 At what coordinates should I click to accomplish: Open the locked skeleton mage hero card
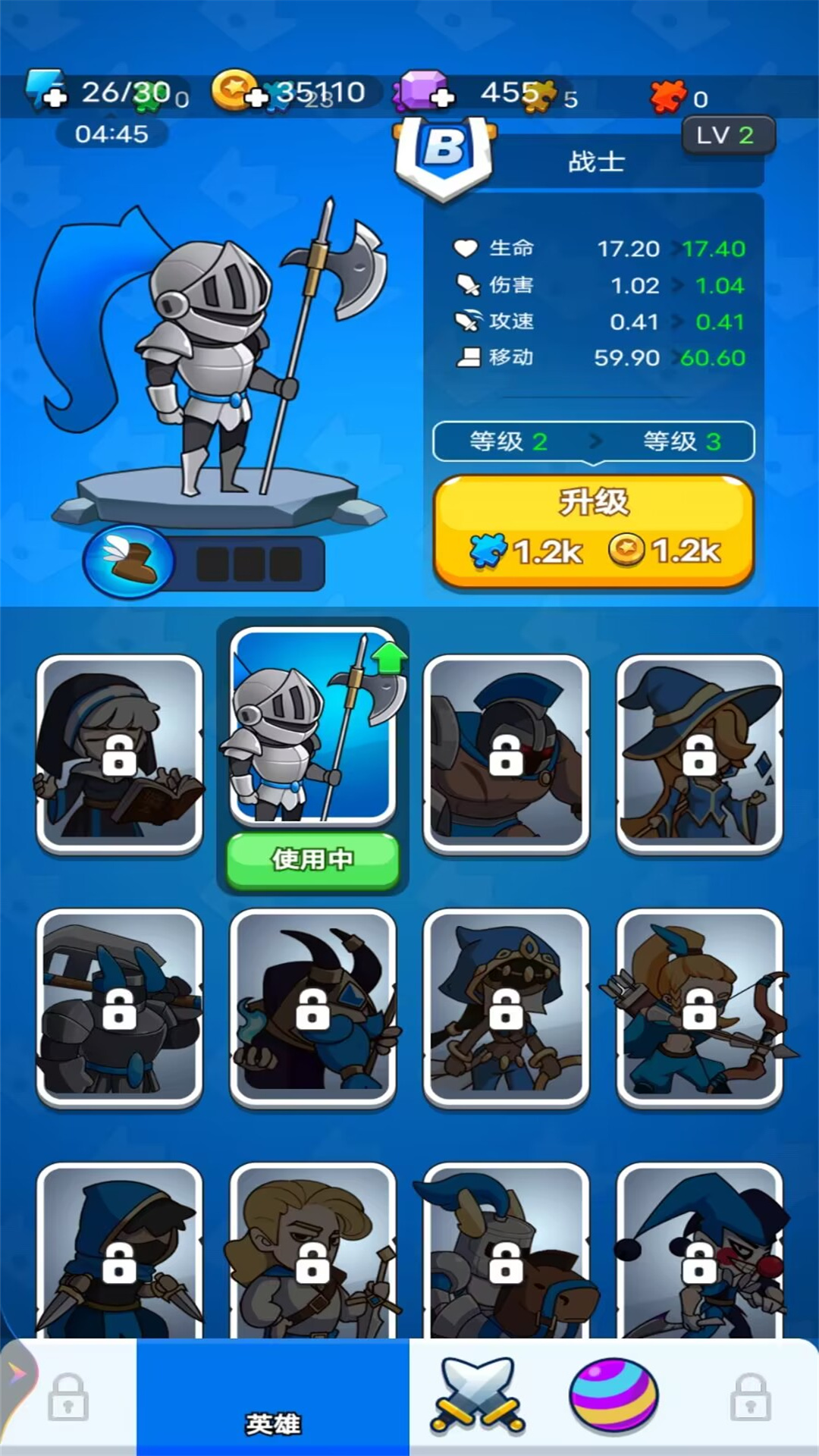(x=506, y=1009)
